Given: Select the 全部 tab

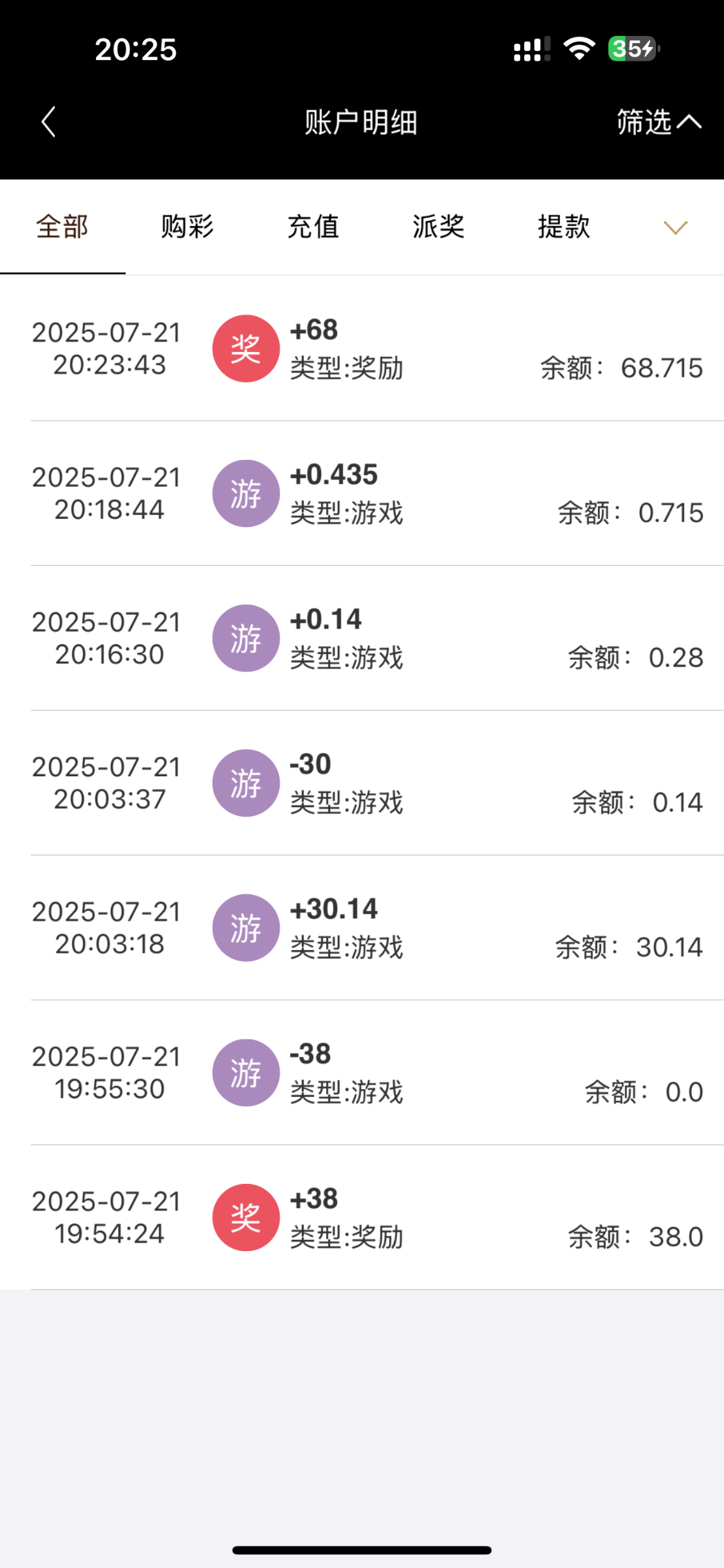Looking at the screenshot, I should (x=63, y=227).
